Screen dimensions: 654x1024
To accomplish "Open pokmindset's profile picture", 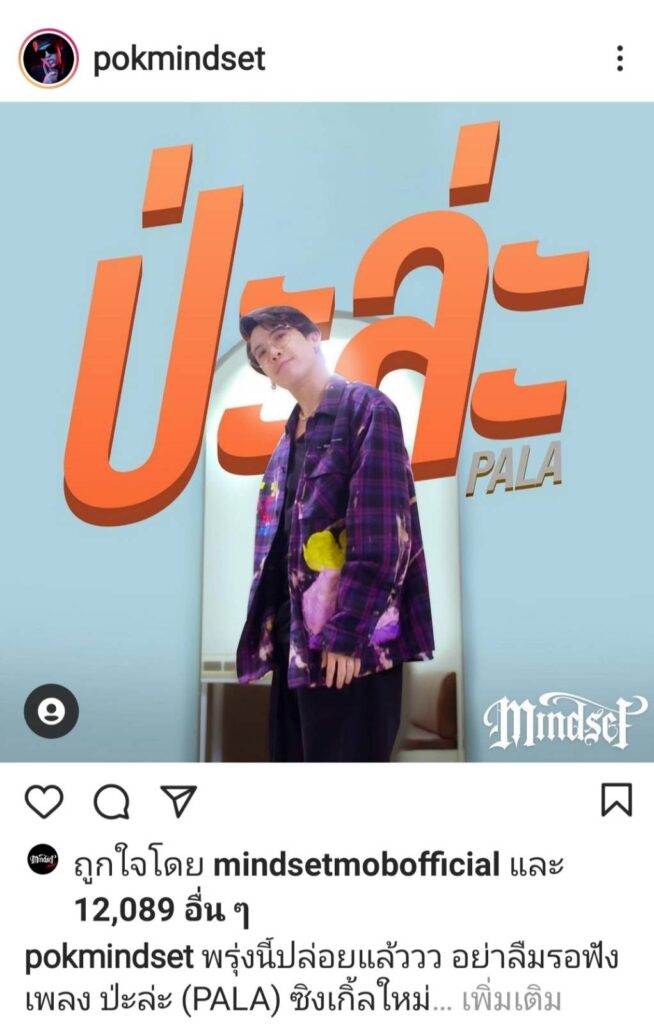I will tap(48, 59).
